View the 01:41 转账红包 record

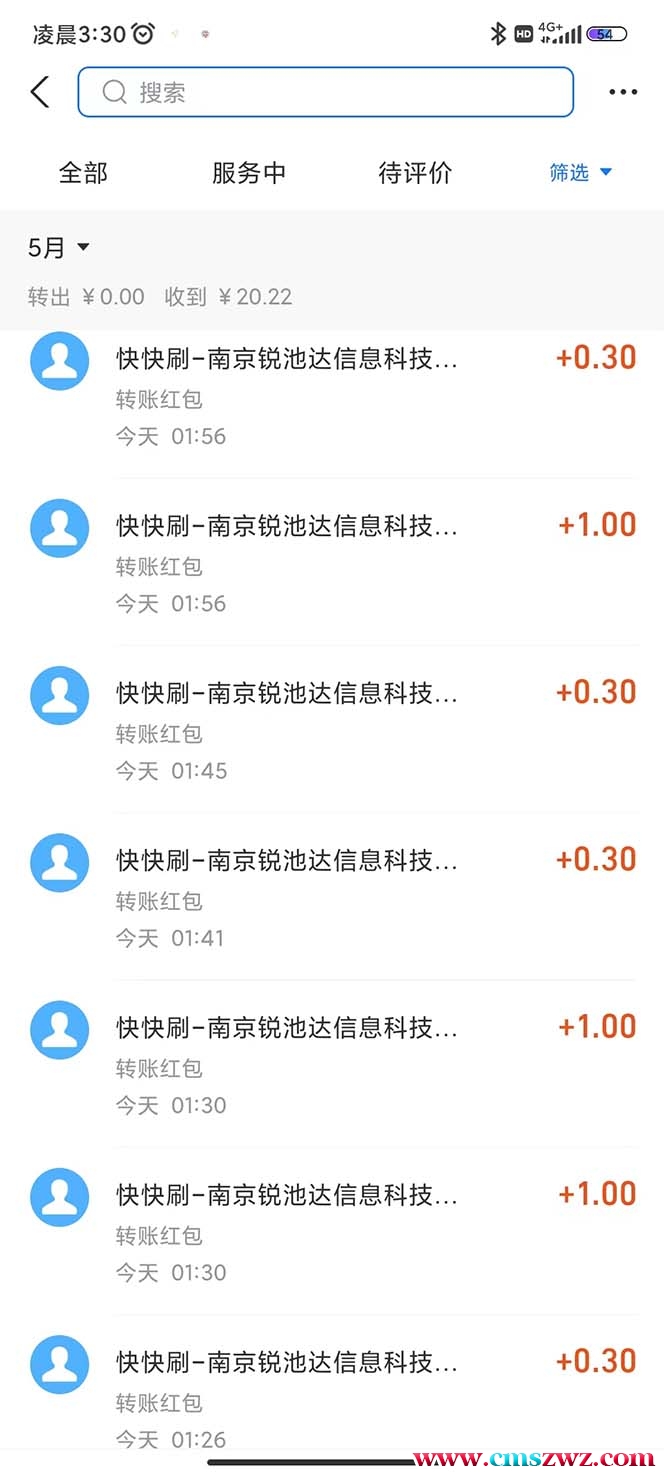(332, 898)
